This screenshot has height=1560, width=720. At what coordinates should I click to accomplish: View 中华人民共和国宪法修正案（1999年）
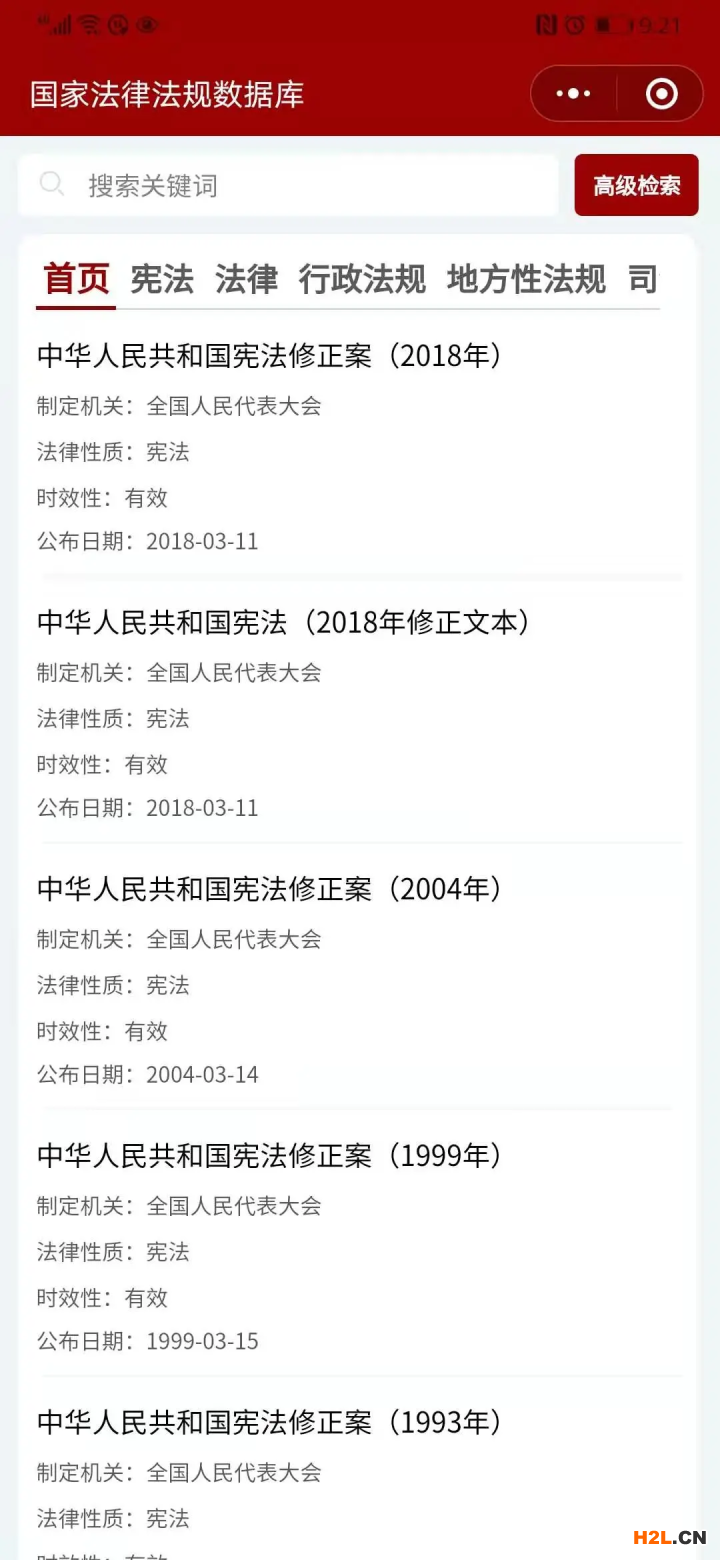tap(270, 1156)
